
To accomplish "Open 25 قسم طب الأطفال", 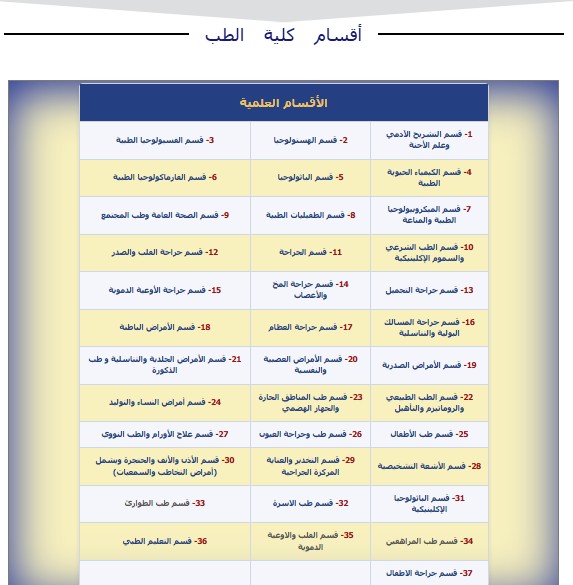I will (429, 434).
